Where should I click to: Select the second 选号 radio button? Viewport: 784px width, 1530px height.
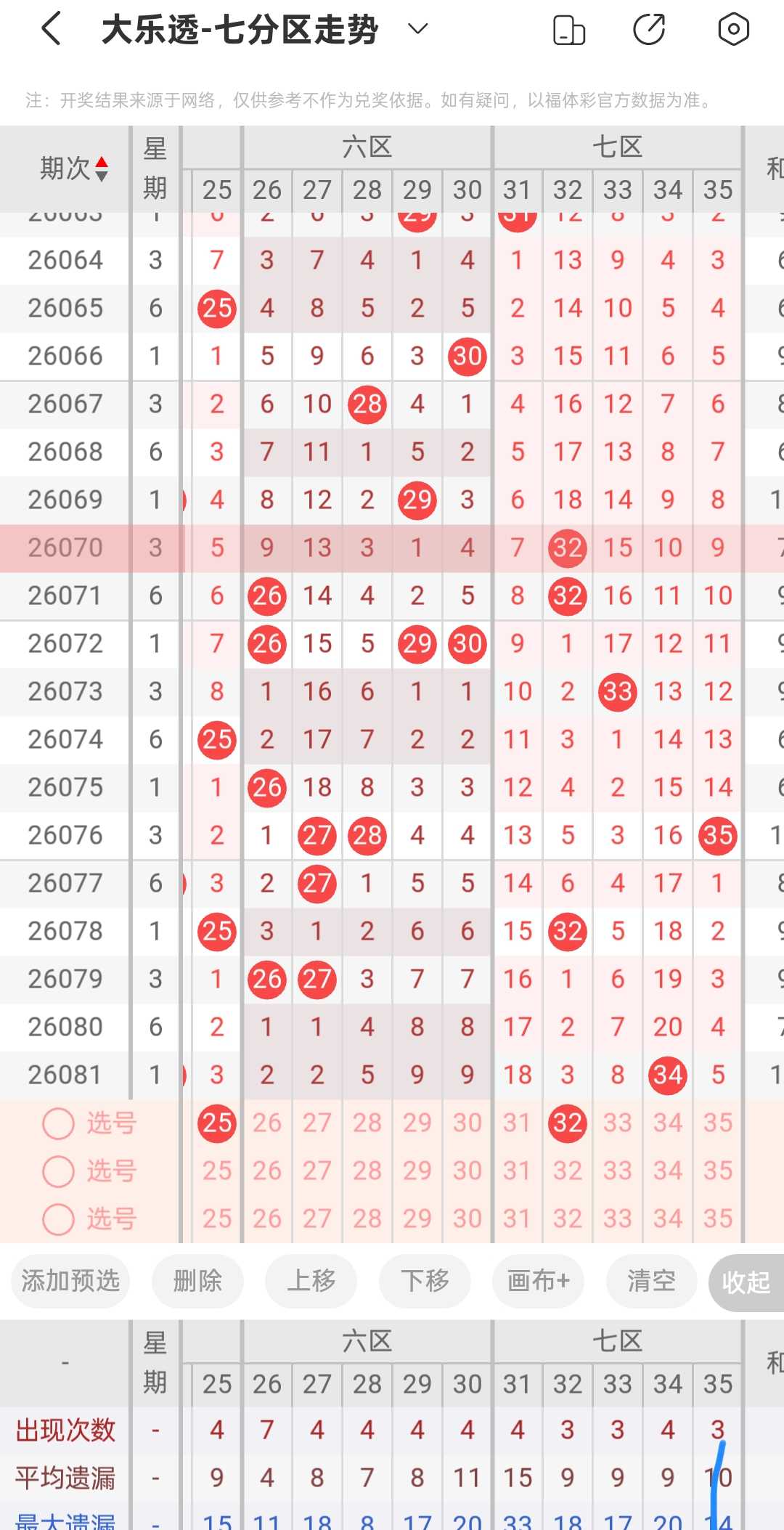point(59,1171)
